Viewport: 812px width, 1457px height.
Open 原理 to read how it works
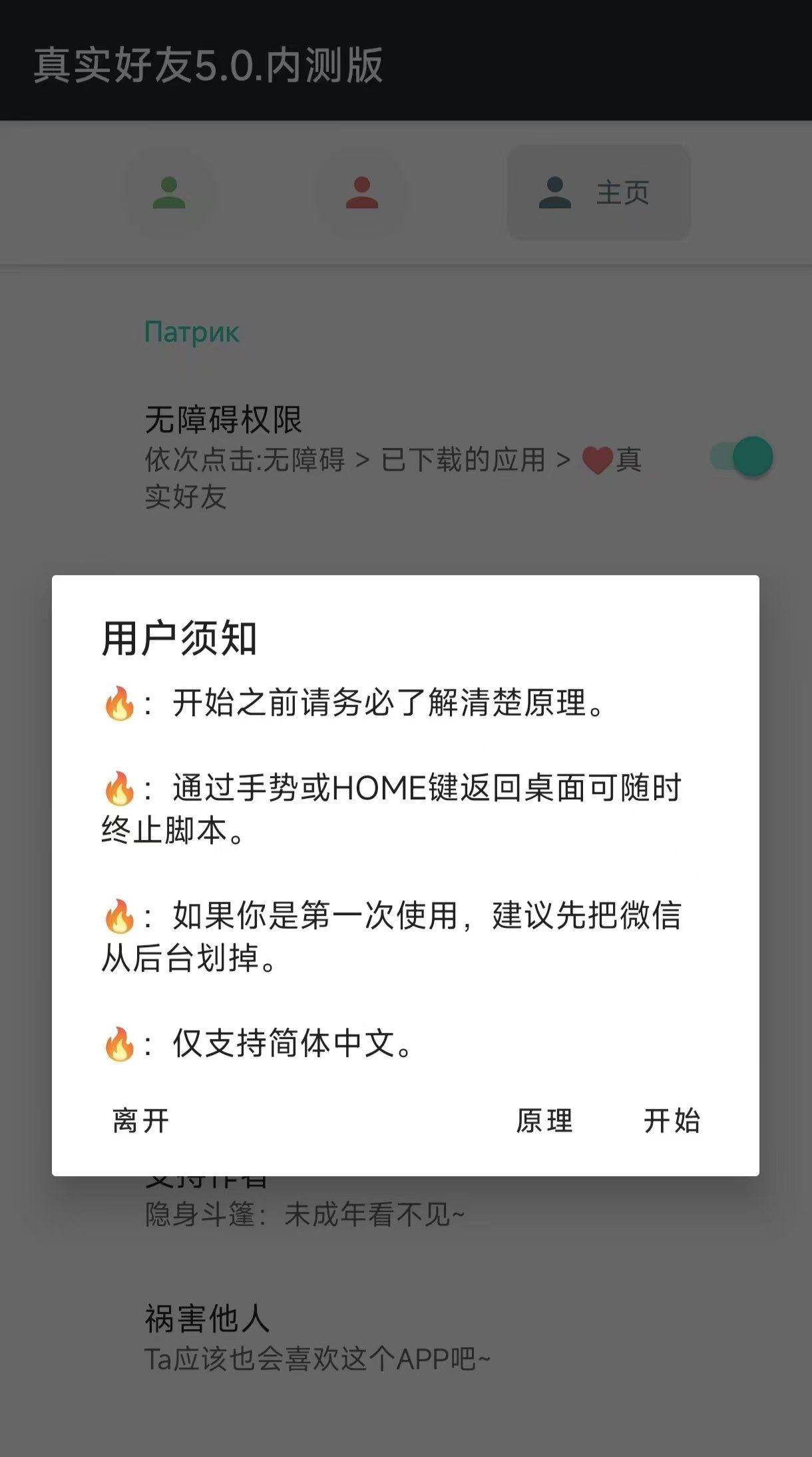(544, 1121)
